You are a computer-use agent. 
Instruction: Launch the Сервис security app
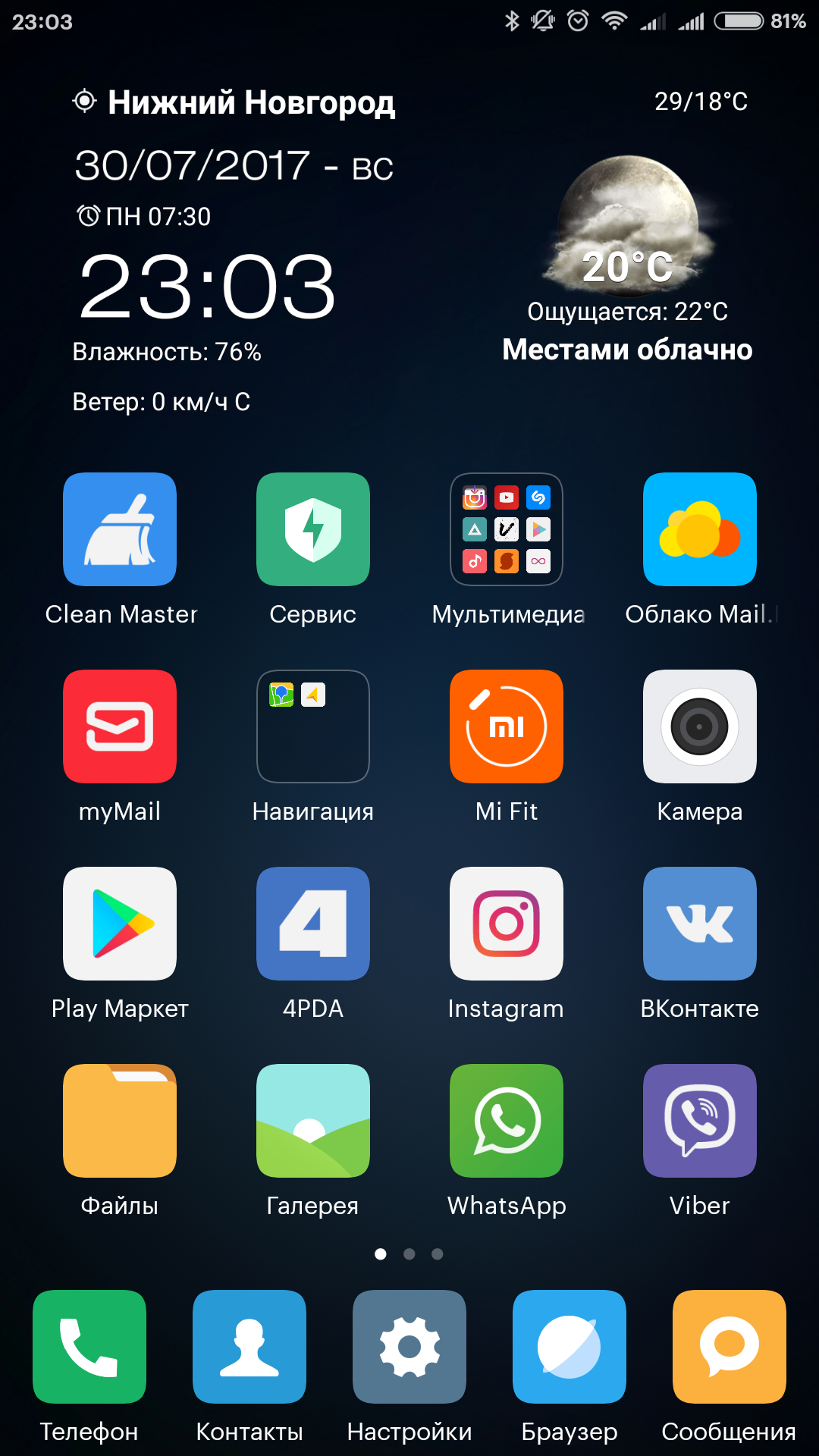point(312,529)
